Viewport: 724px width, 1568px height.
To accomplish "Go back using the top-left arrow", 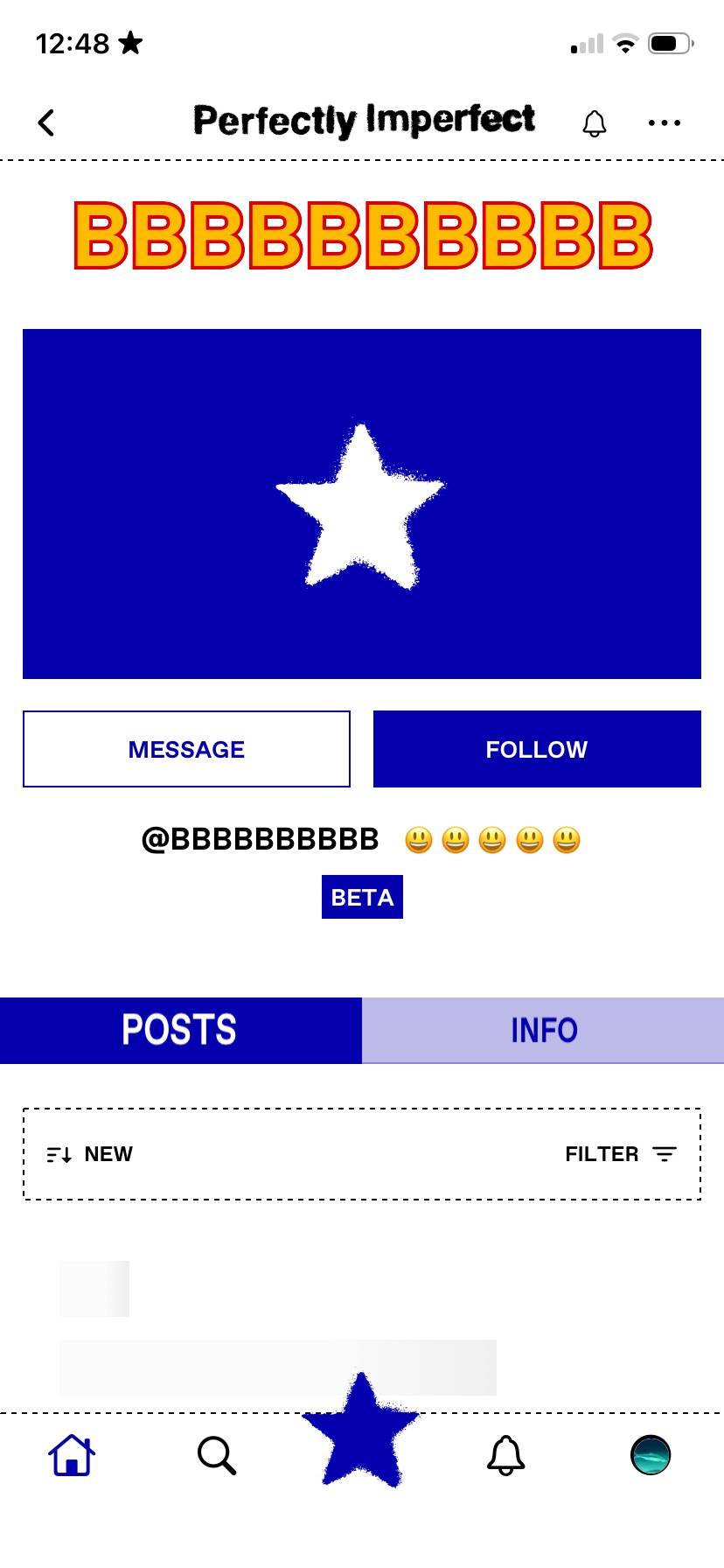I will tap(46, 122).
